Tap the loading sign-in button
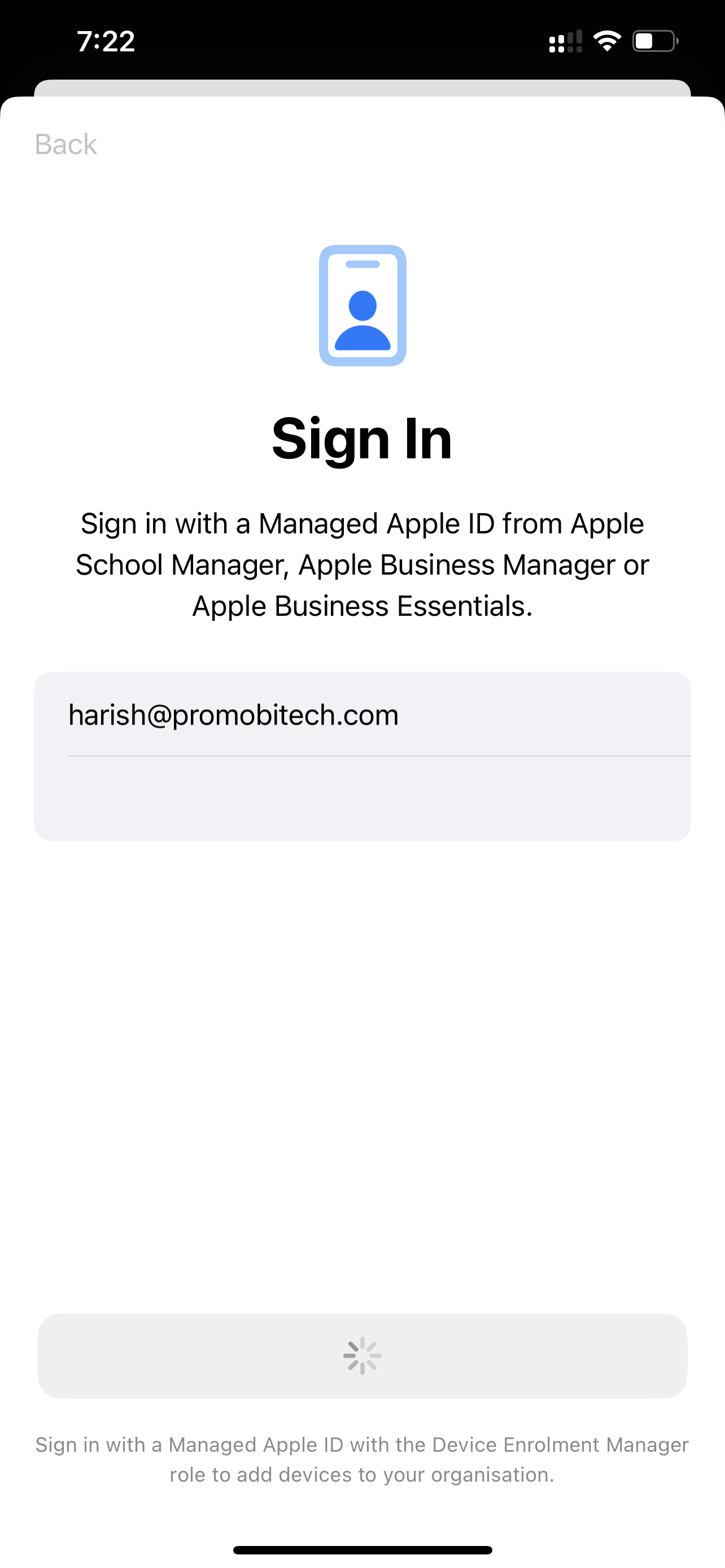The height and width of the screenshot is (1568, 725). tap(362, 1356)
